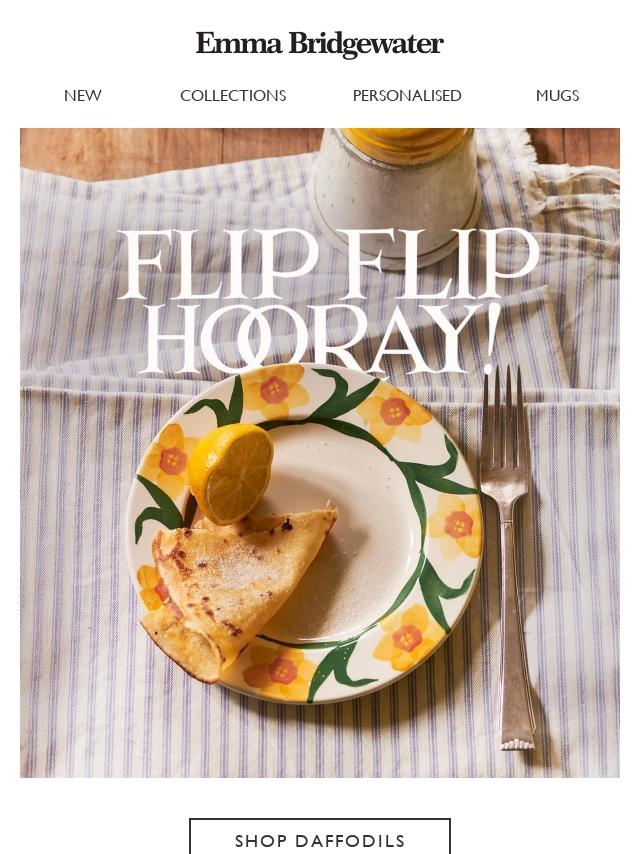The height and width of the screenshot is (854, 640).
Task: Tap the Shop Daffodils button
Action: (x=320, y=839)
